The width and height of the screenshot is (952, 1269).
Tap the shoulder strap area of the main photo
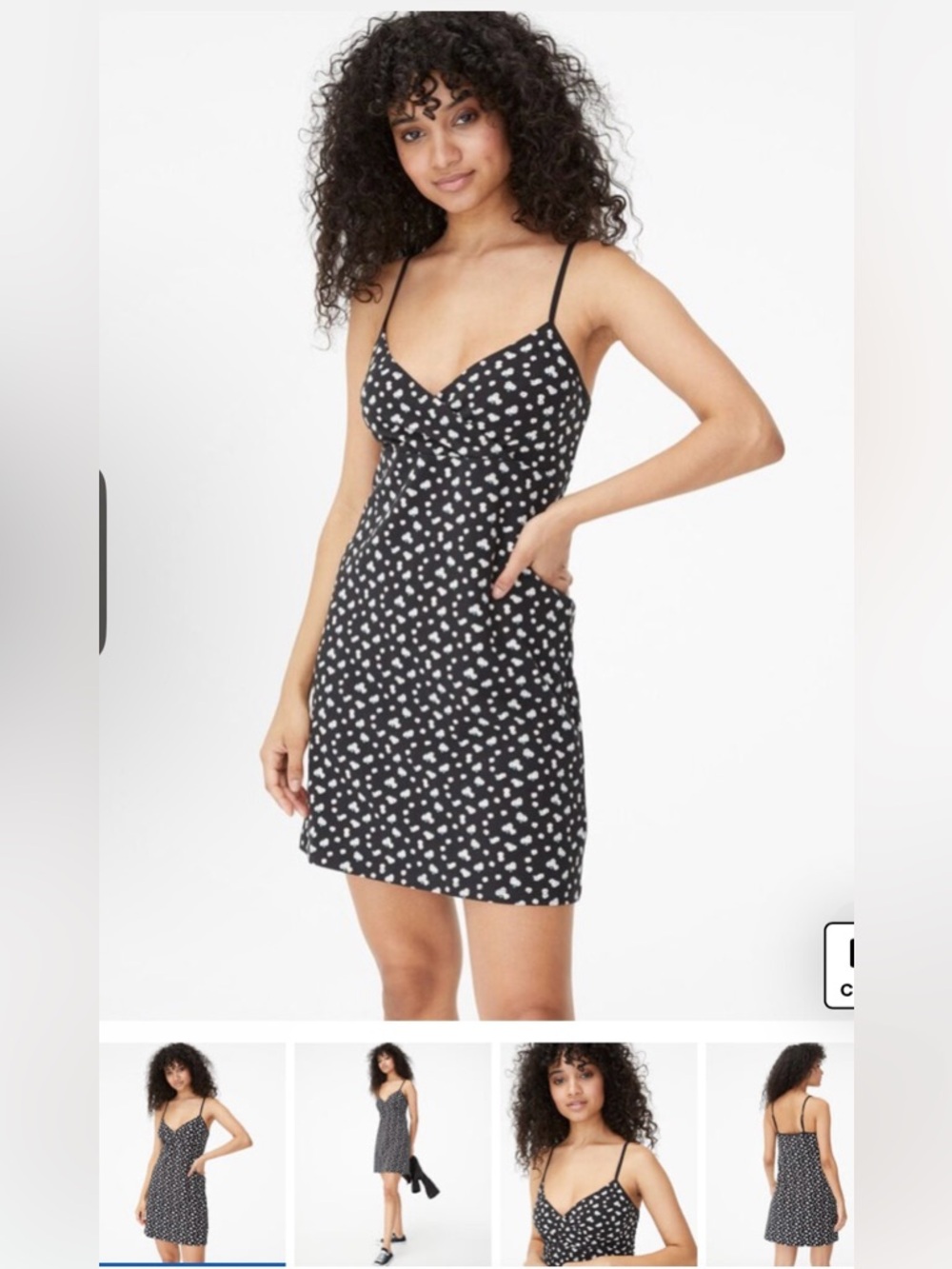pyautogui.click(x=557, y=295)
